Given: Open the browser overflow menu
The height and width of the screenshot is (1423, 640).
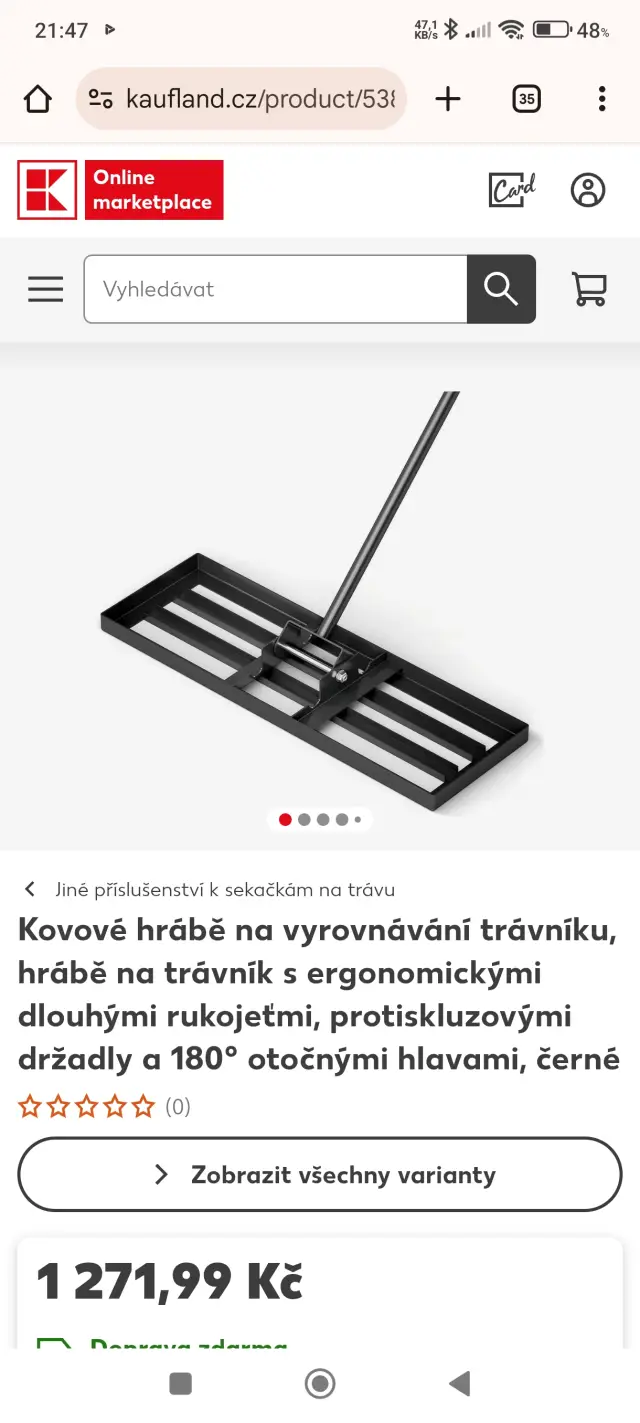Looking at the screenshot, I should (601, 99).
